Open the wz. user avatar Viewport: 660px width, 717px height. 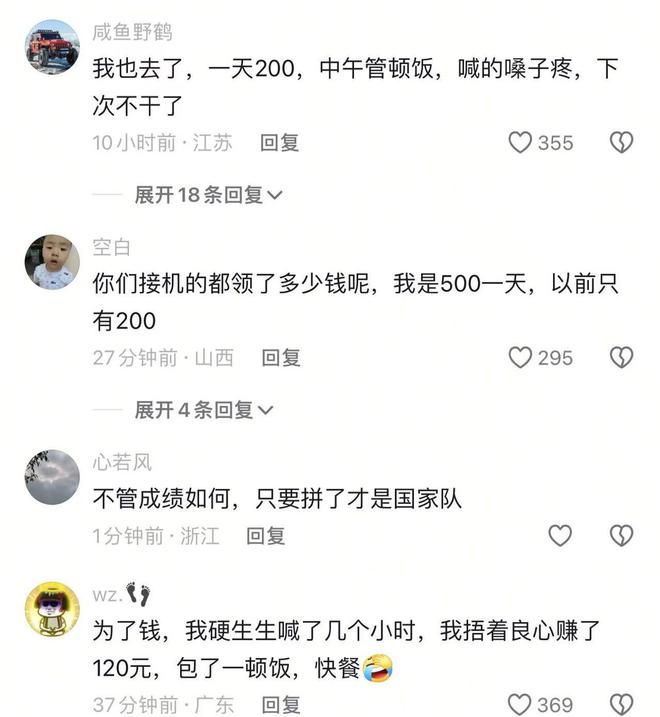[52, 609]
